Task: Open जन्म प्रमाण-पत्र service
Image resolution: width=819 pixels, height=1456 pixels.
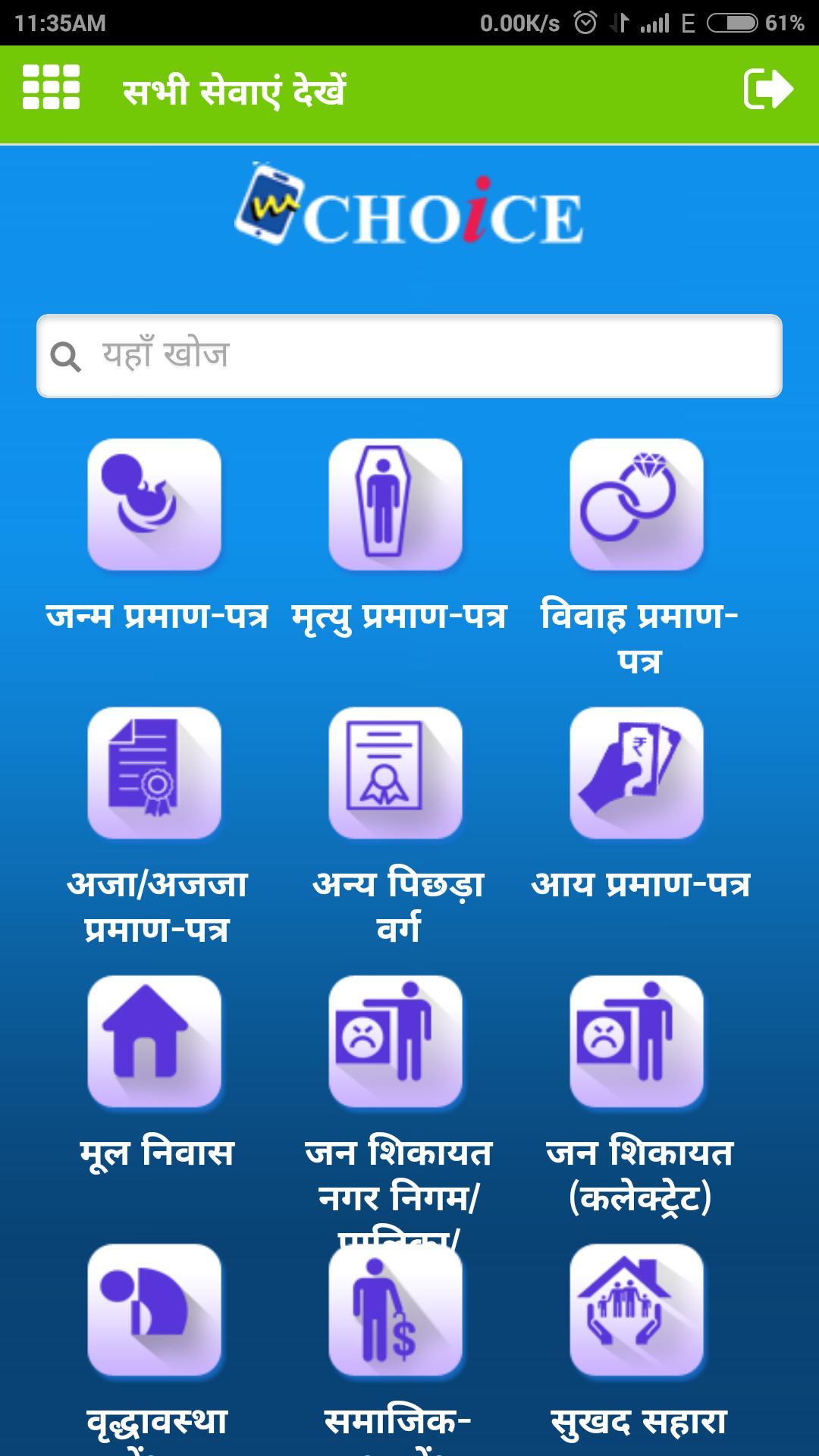Action: [155, 504]
